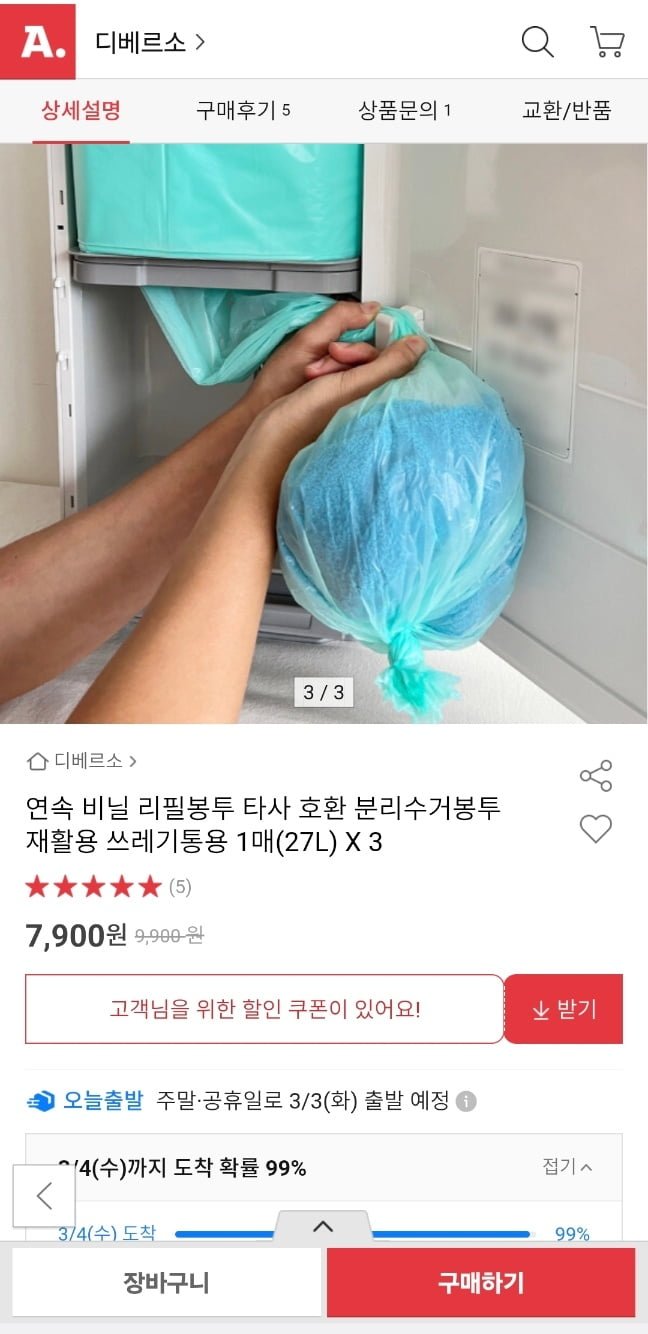The image size is (648, 1334).
Task: Open the product photo with green bag
Action: pyautogui.click(x=324, y=430)
